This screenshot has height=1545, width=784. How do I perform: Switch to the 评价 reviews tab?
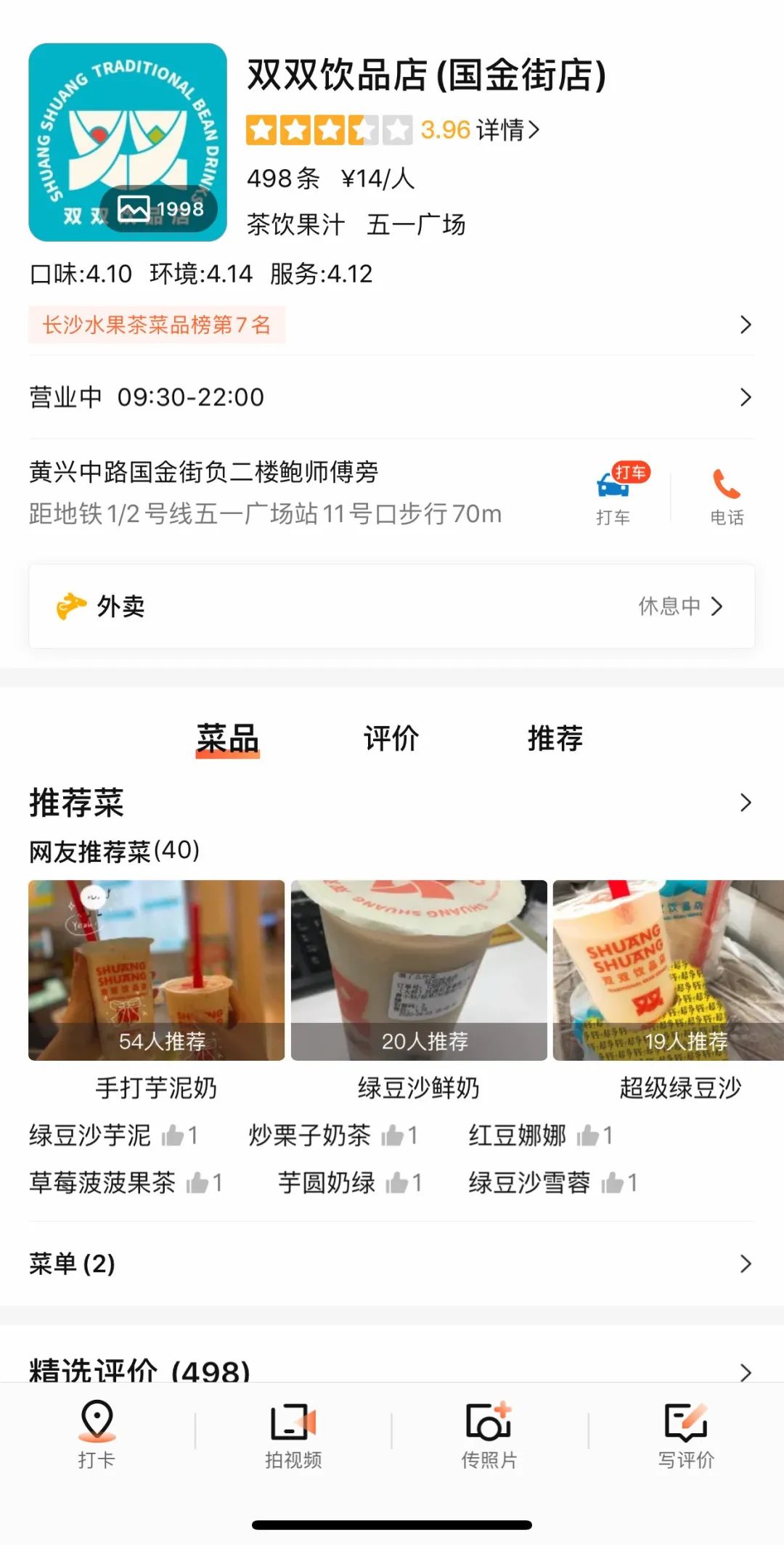coord(391,738)
